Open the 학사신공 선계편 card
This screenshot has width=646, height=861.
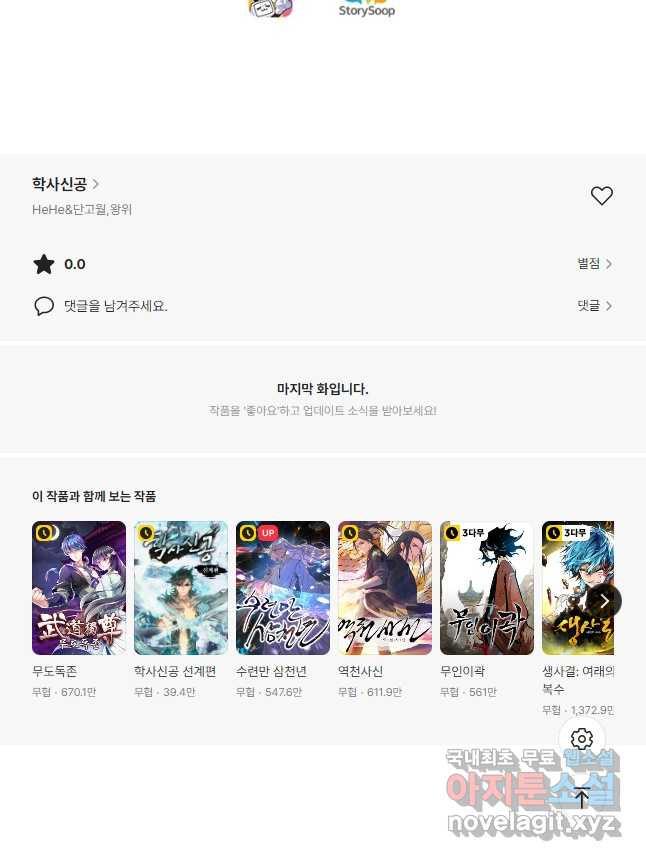pyautogui.click(x=181, y=588)
